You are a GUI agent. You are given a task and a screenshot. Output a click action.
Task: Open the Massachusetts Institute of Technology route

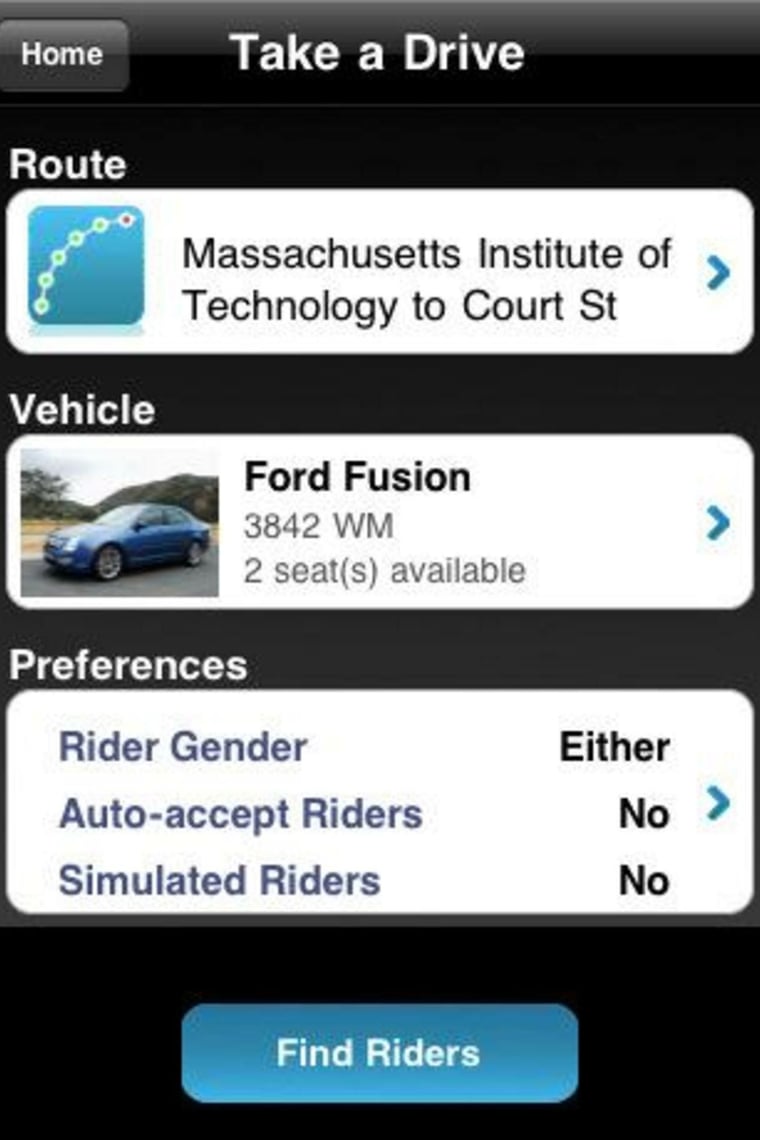[x=380, y=272]
